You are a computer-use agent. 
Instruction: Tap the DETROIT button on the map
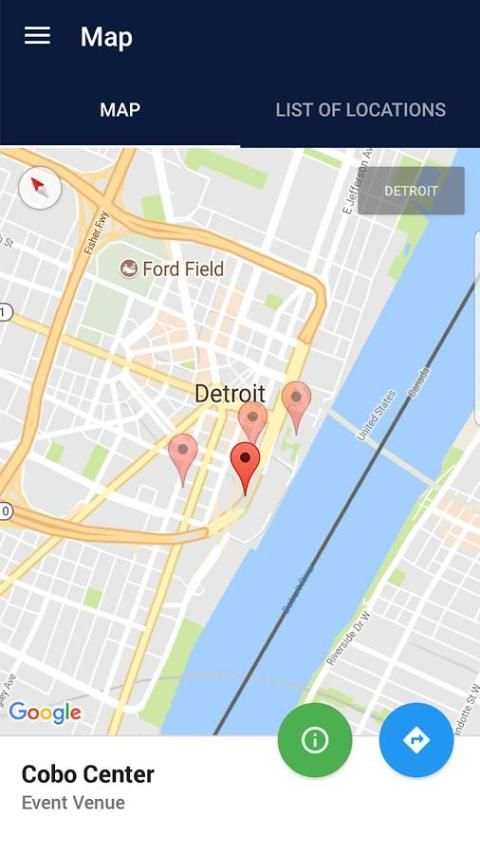[x=411, y=191]
